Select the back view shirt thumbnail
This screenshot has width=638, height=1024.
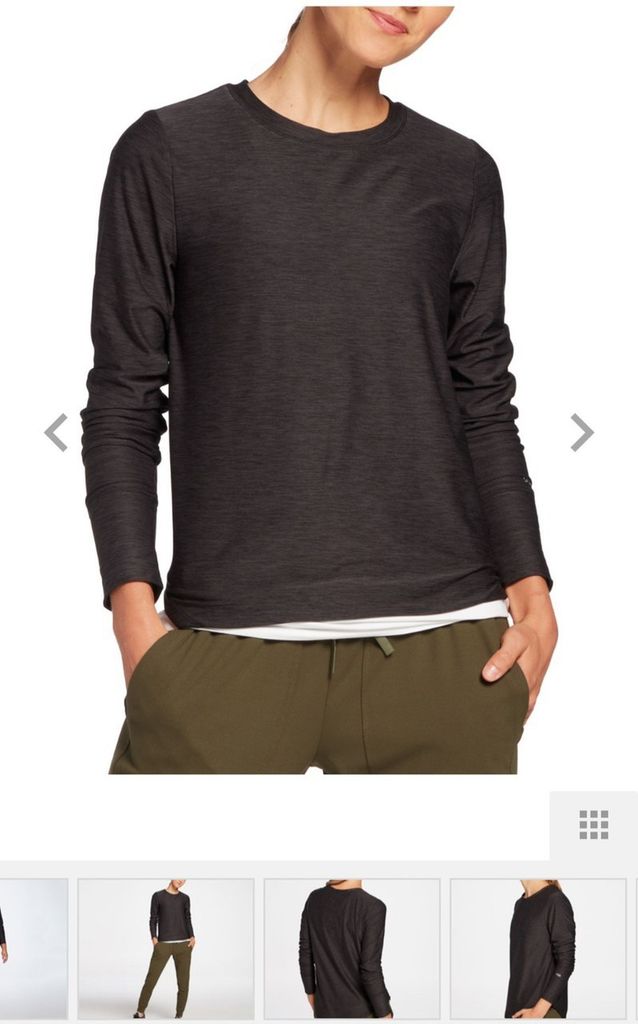[x=351, y=947]
